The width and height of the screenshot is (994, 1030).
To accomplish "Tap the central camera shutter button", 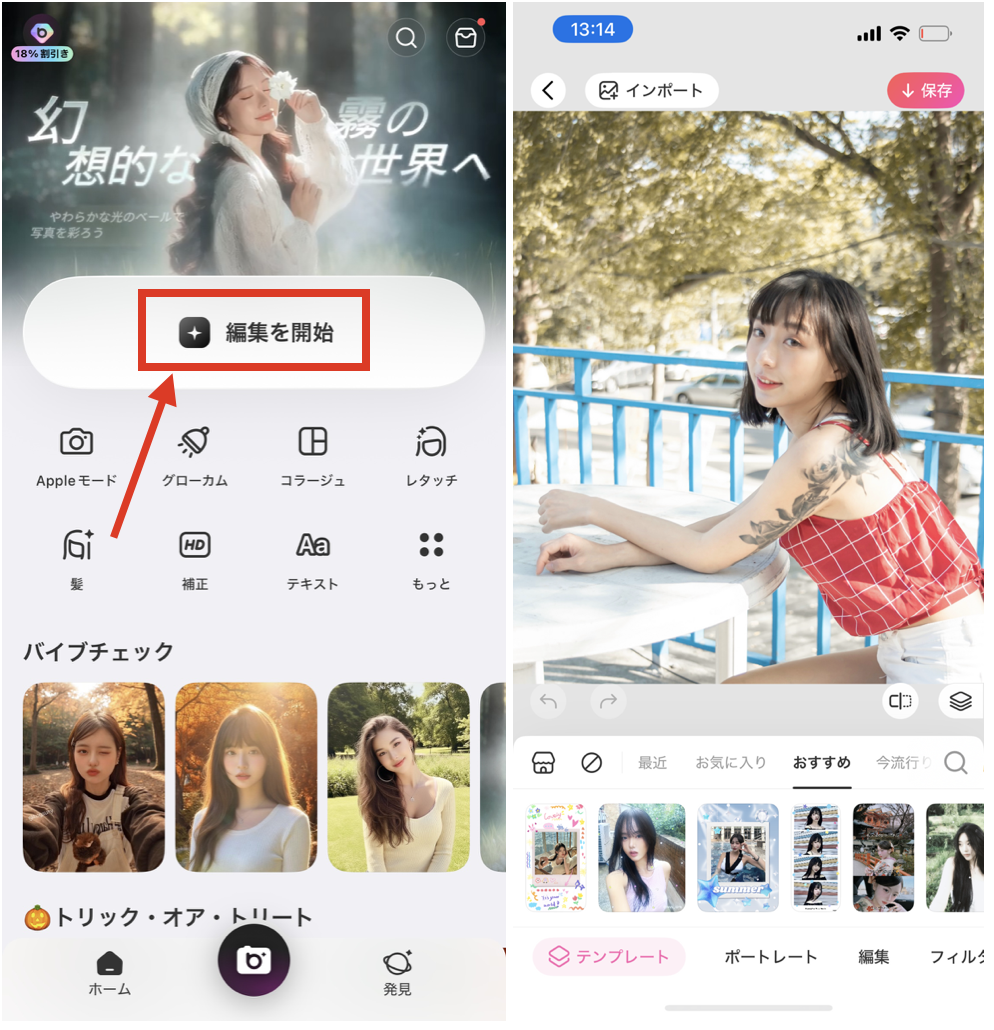I will [253, 960].
